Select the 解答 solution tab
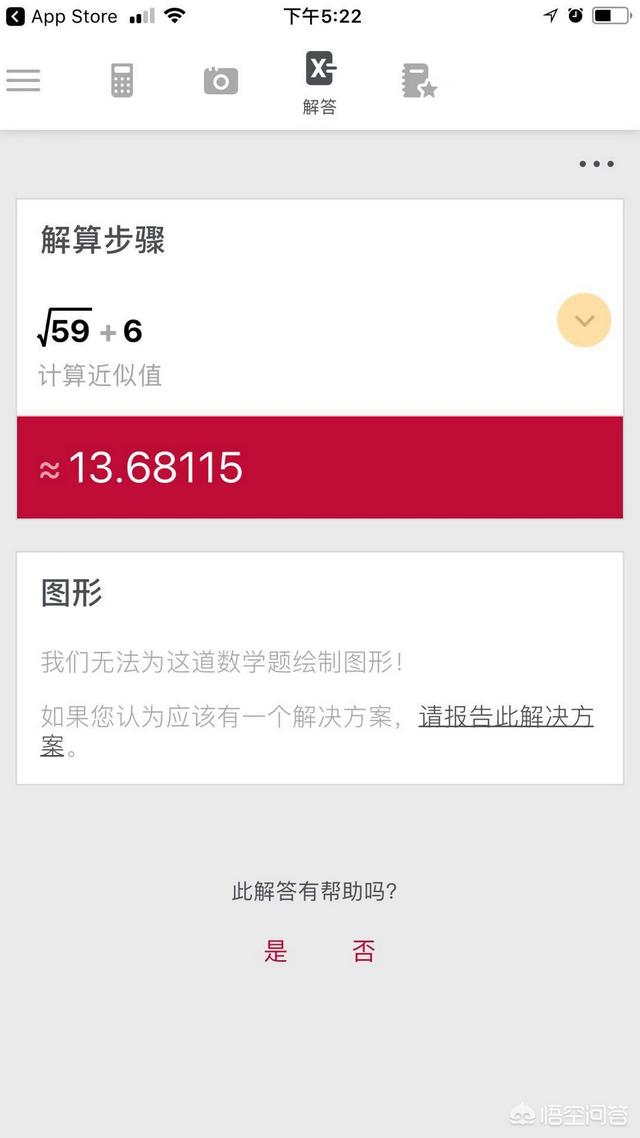Viewport: 640px width, 1138px height. (320, 82)
